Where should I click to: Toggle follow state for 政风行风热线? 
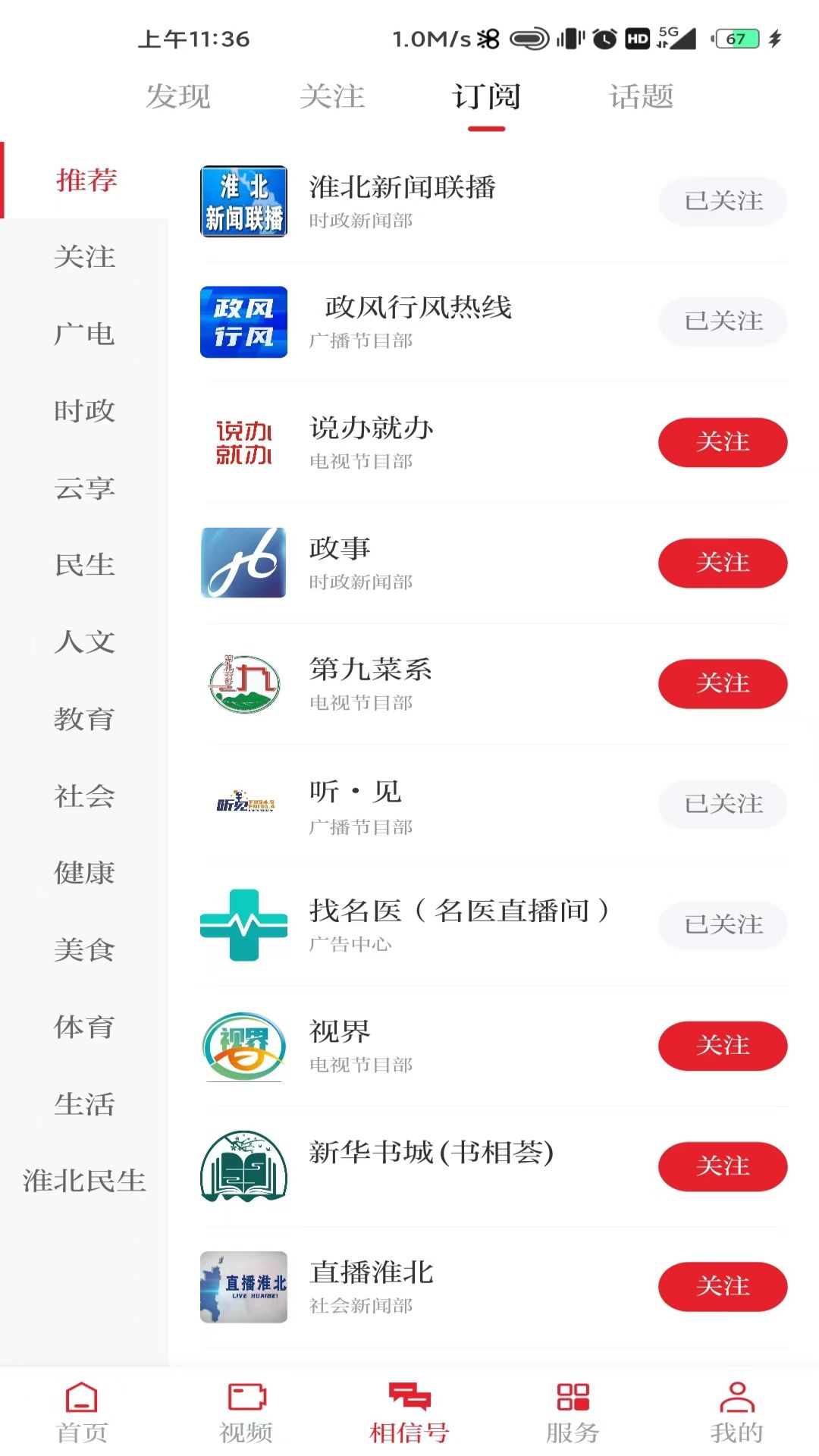click(722, 322)
